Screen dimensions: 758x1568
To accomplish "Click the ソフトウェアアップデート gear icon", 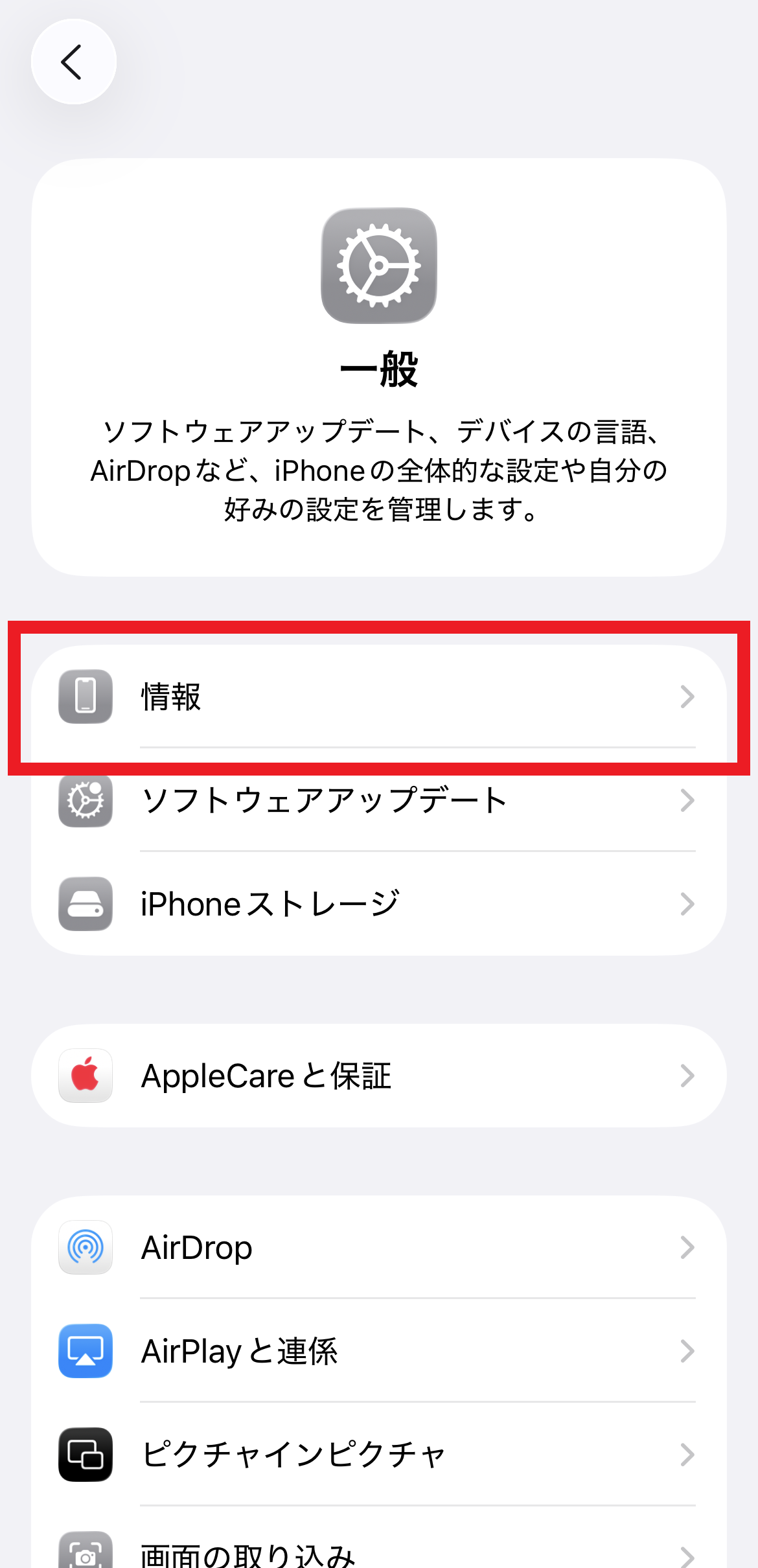I will click(x=85, y=801).
